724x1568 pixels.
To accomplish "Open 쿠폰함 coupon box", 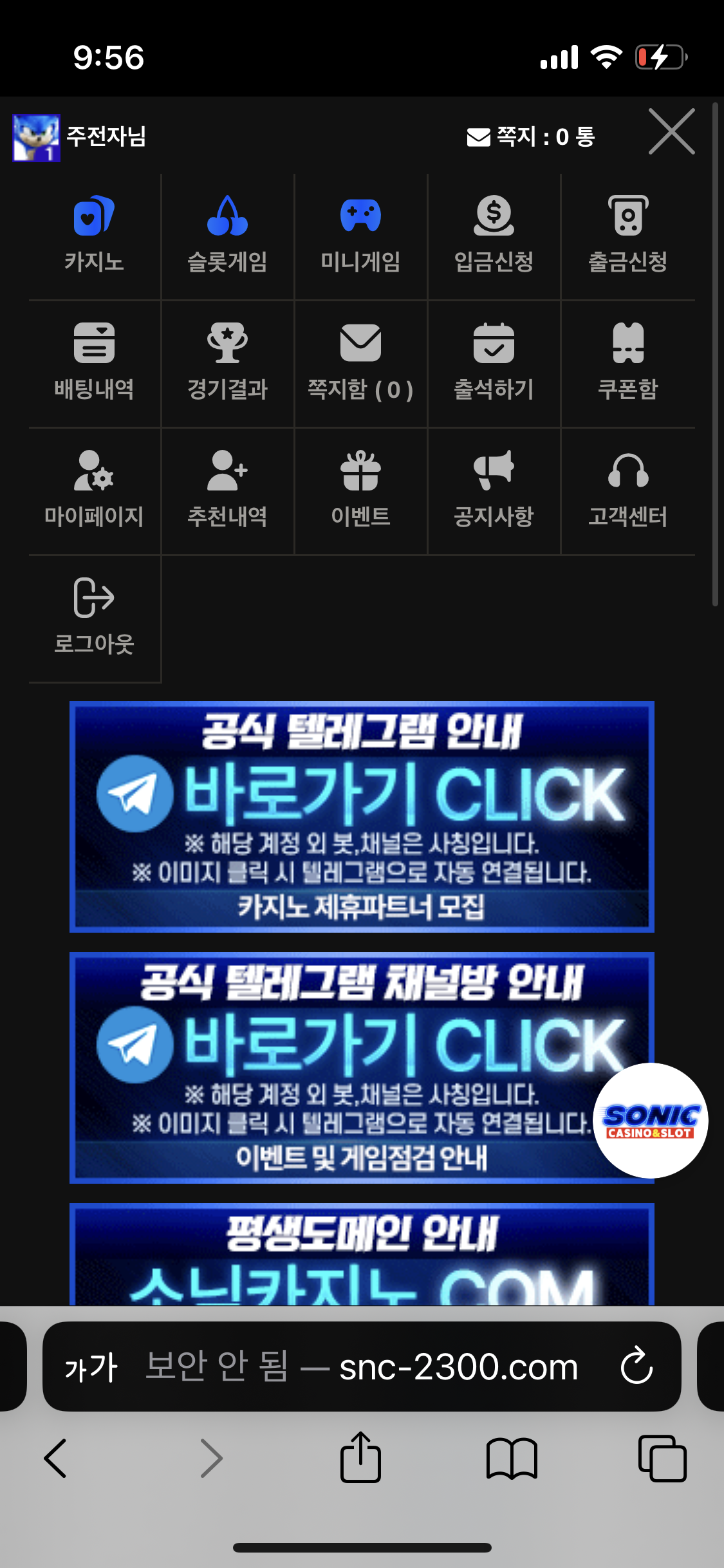I will 627,363.
